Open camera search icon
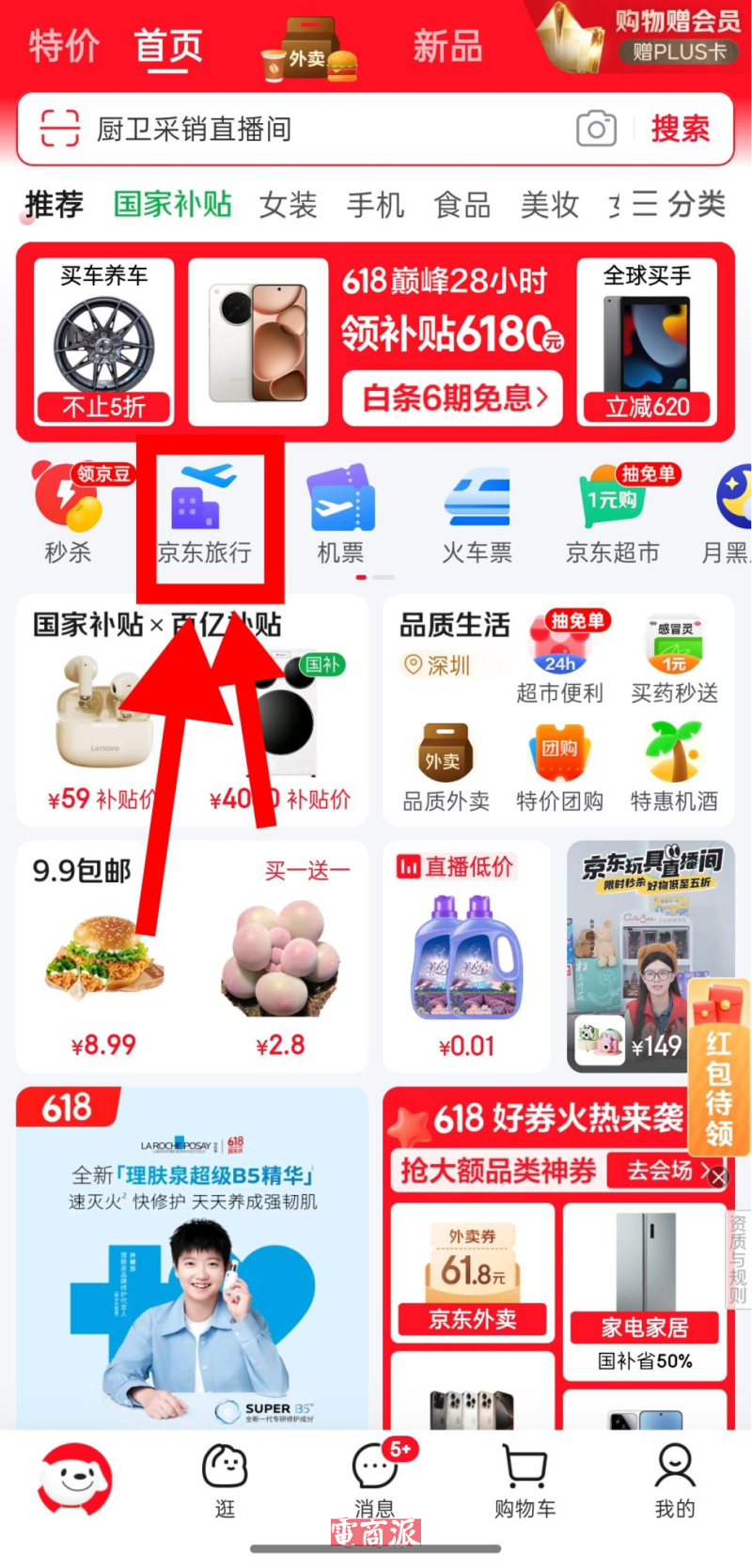 [x=596, y=129]
